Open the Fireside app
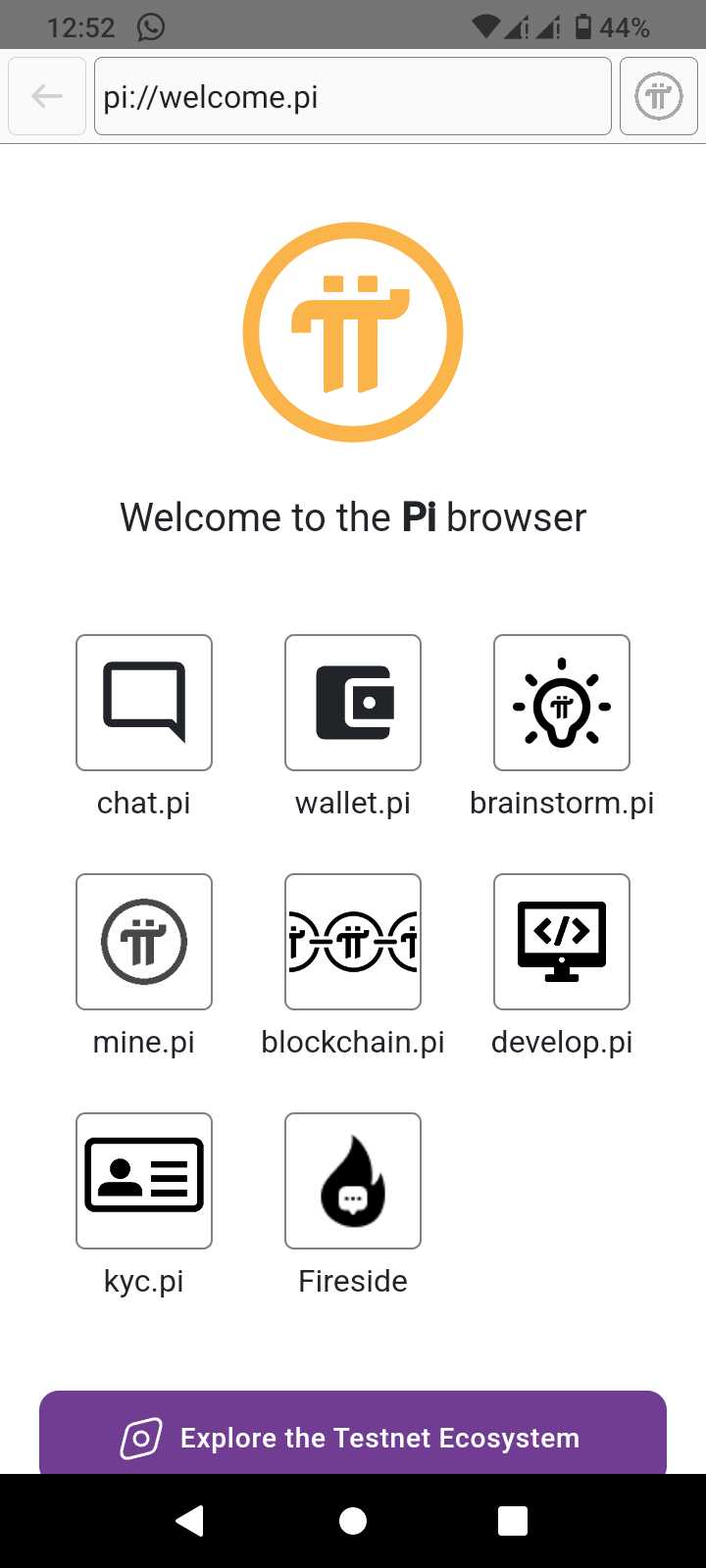Screen dimensions: 706x1568 [353, 1181]
